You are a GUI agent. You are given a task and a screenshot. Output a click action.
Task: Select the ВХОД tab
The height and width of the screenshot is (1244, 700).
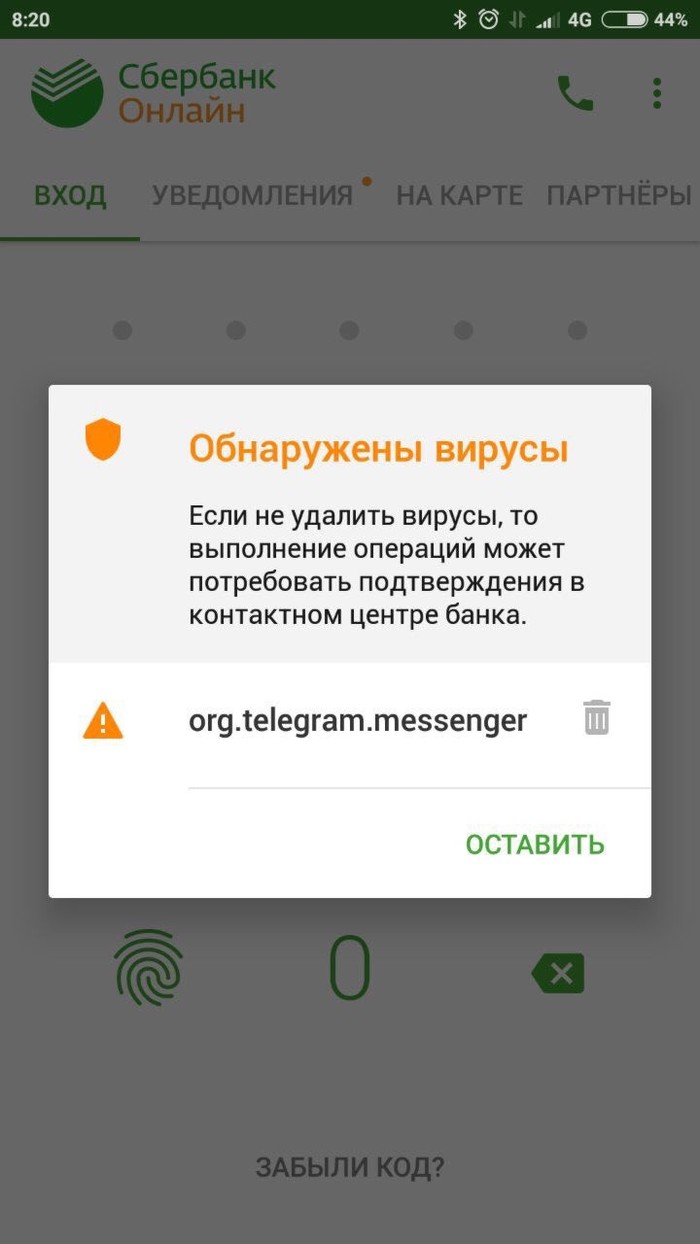pyautogui.click(x=70, y=195)
